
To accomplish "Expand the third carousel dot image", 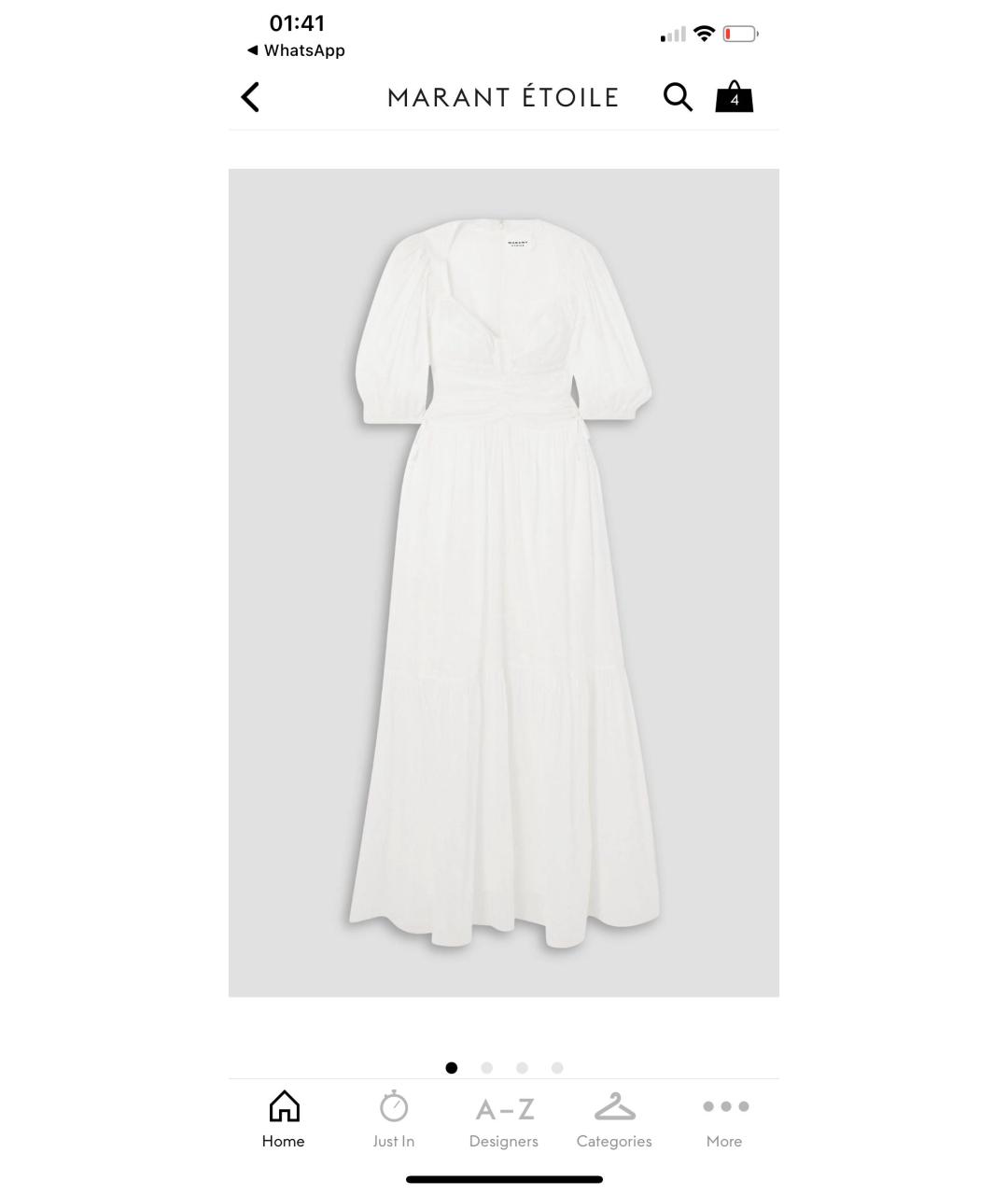I will [x=522, y=1067].
